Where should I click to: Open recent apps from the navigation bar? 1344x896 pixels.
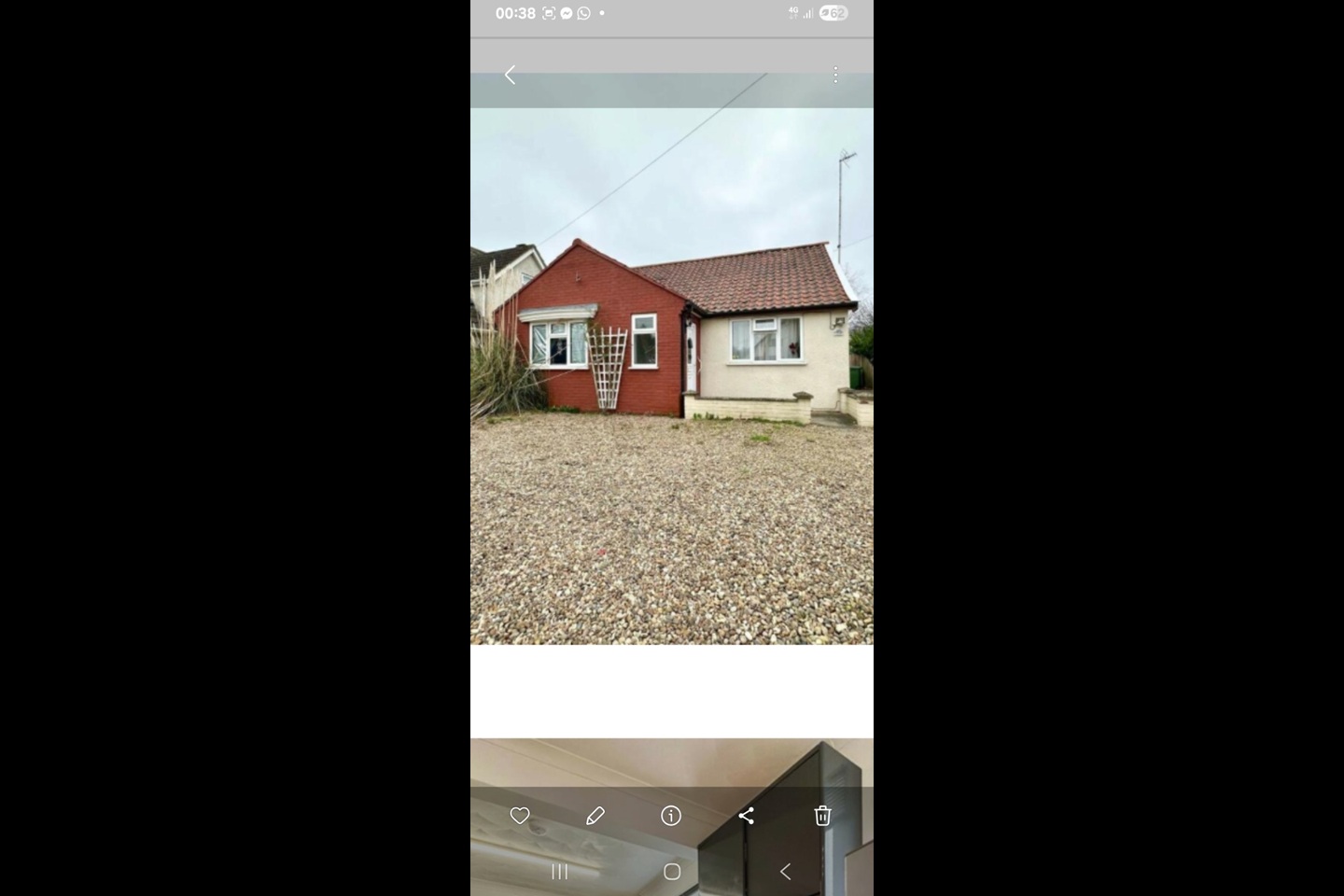559,872
